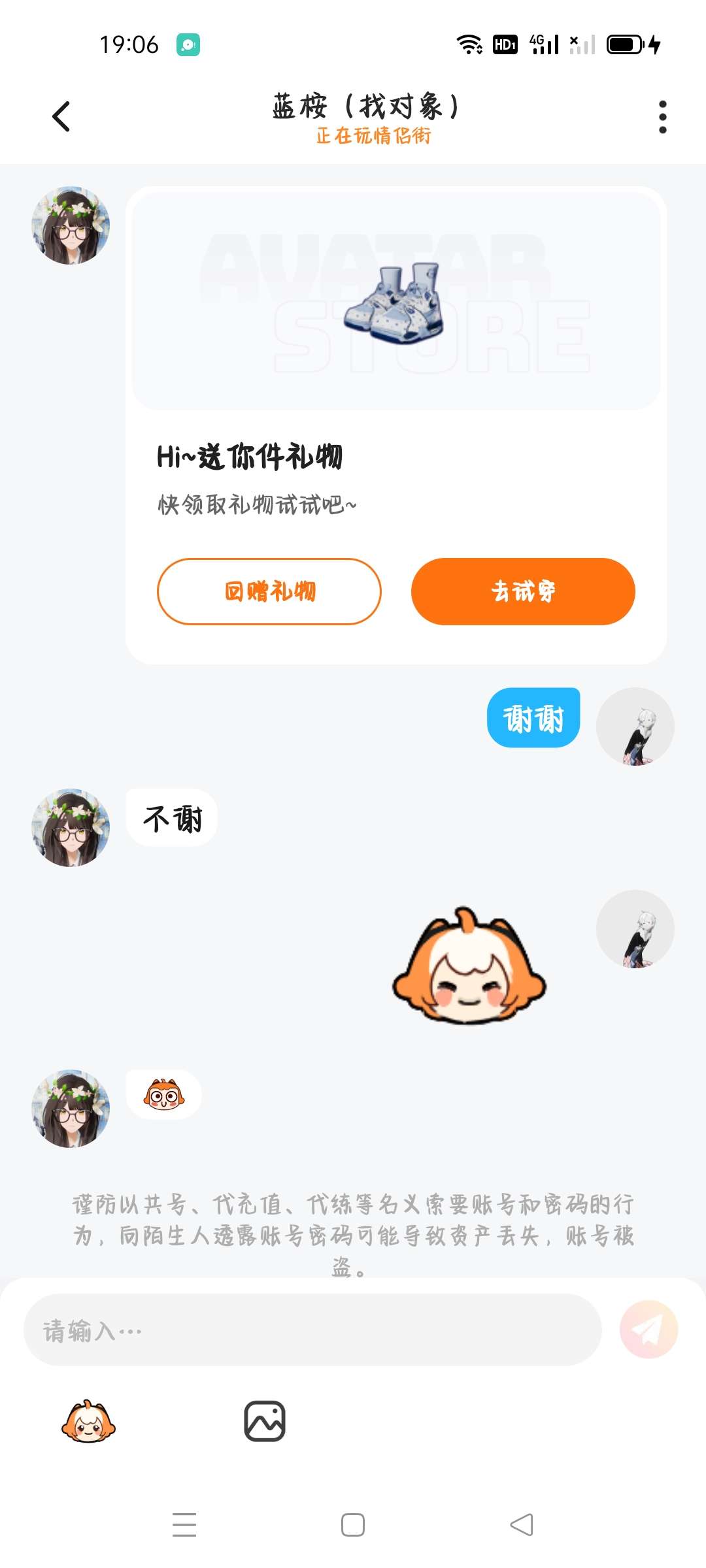Go back from the chat screen
Viewport: 706px width, 1568px height.
point(61,117)
